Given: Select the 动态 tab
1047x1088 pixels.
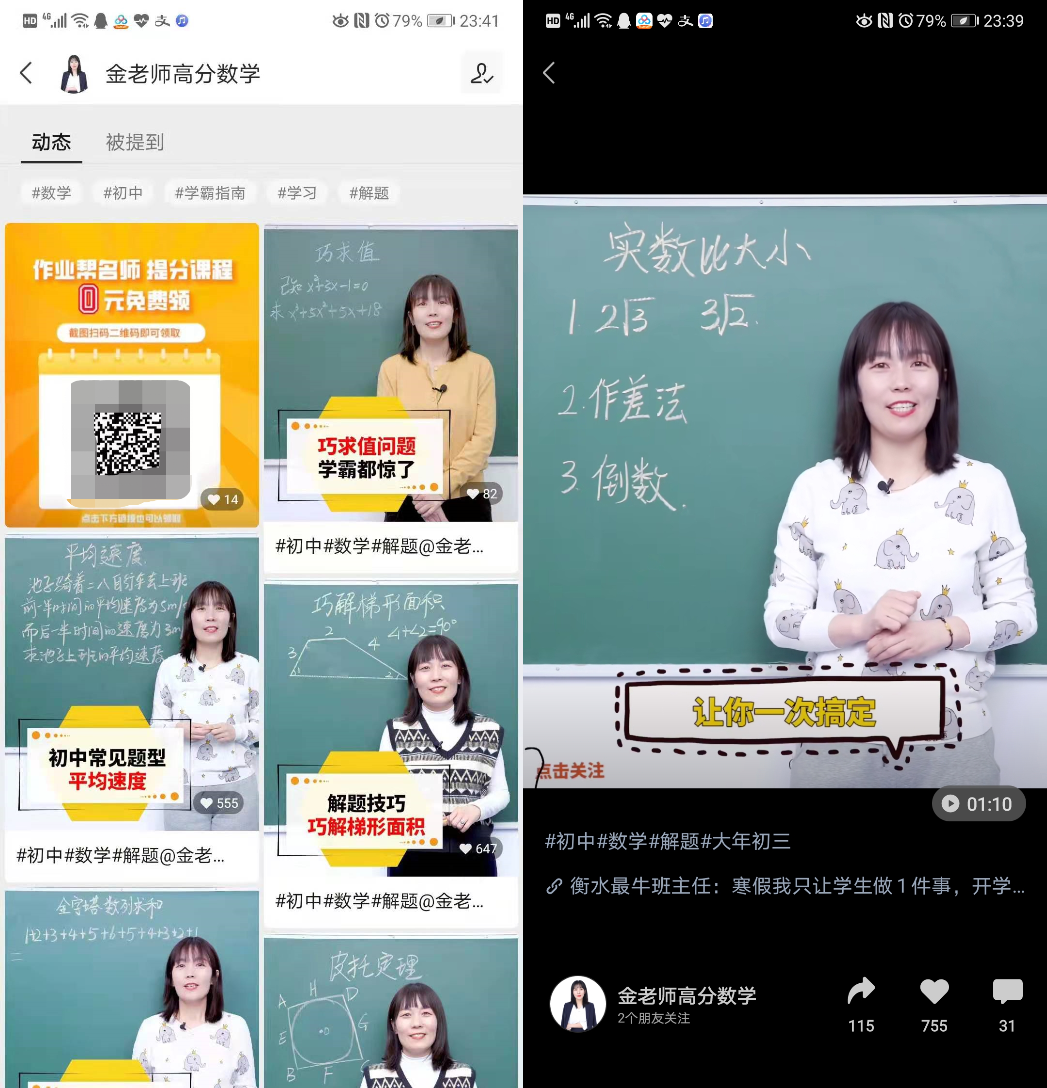Looking at the screenshot, I should point(51,142).
